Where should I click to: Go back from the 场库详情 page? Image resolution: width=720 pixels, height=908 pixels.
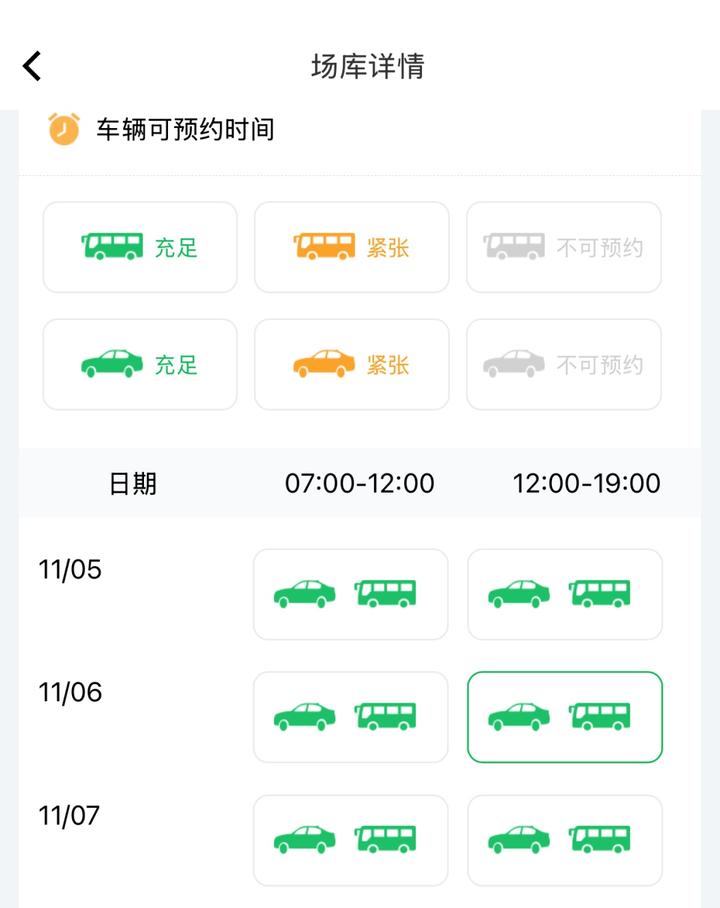pos(33,66)
